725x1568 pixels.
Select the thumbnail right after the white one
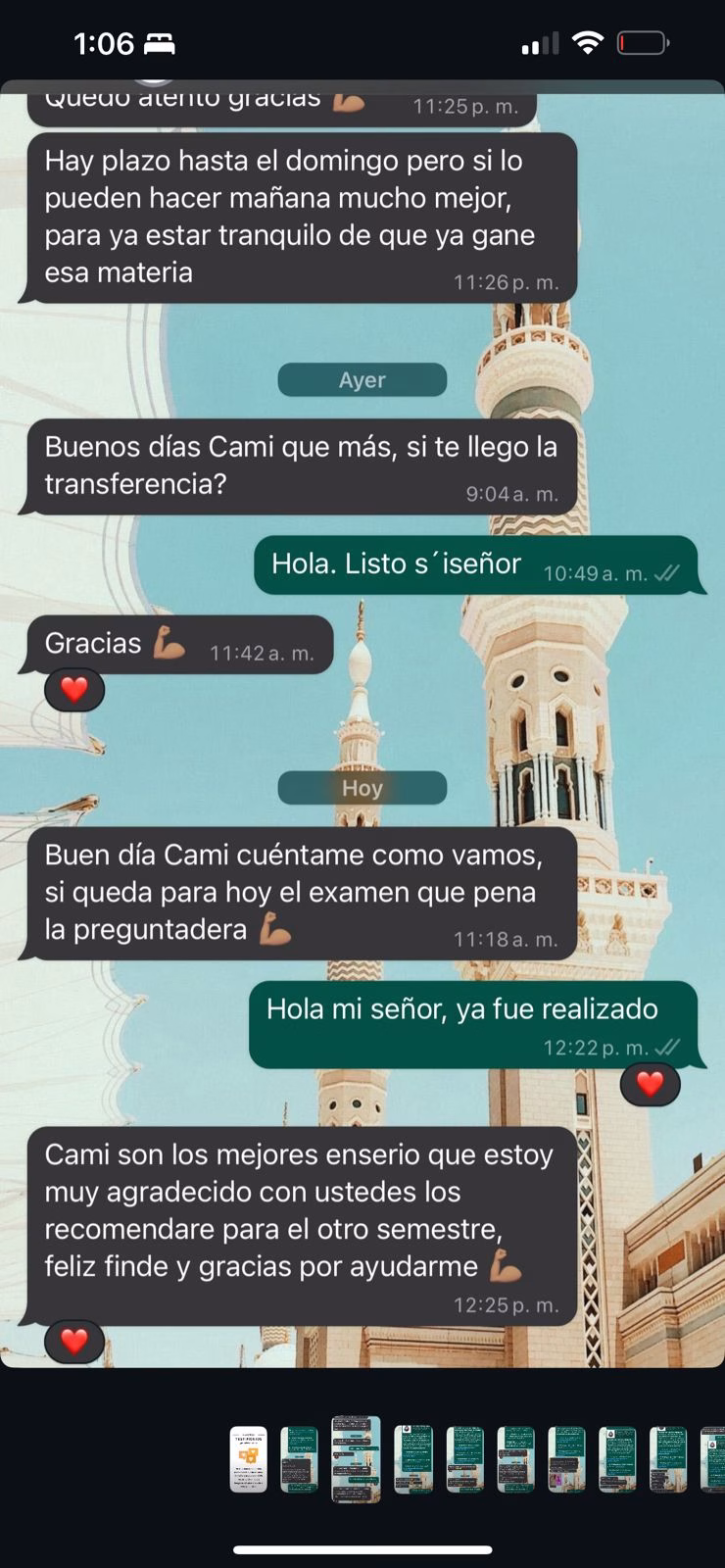(x=299, y=1459)
